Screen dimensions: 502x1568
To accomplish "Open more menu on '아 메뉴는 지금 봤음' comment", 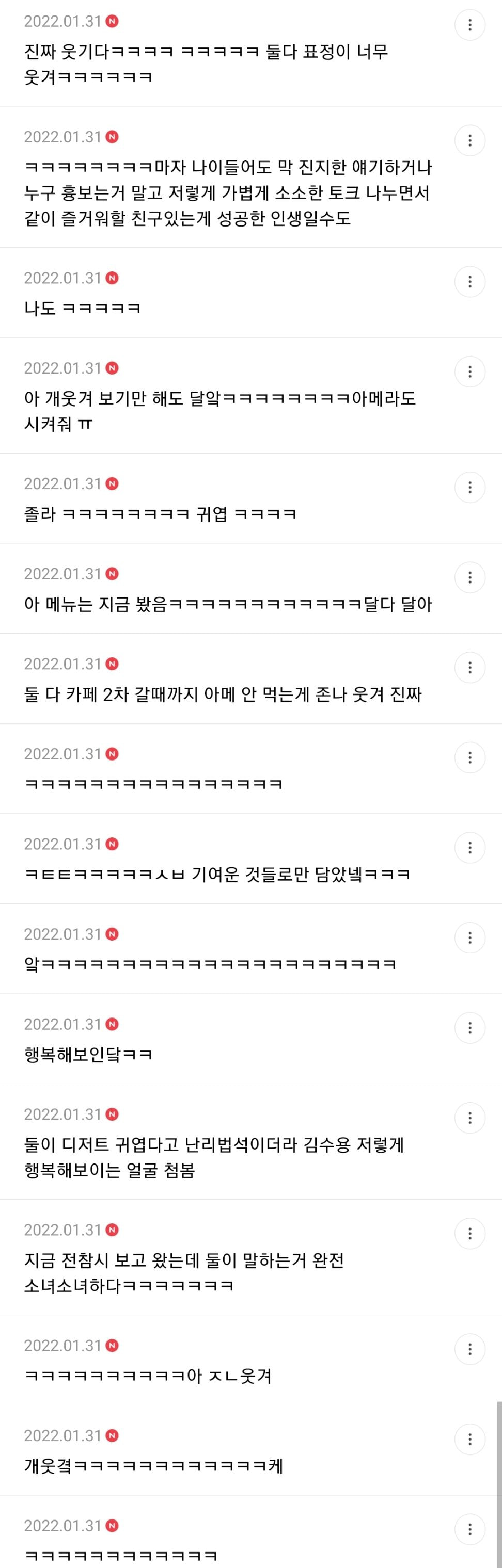I will [469, 578].
